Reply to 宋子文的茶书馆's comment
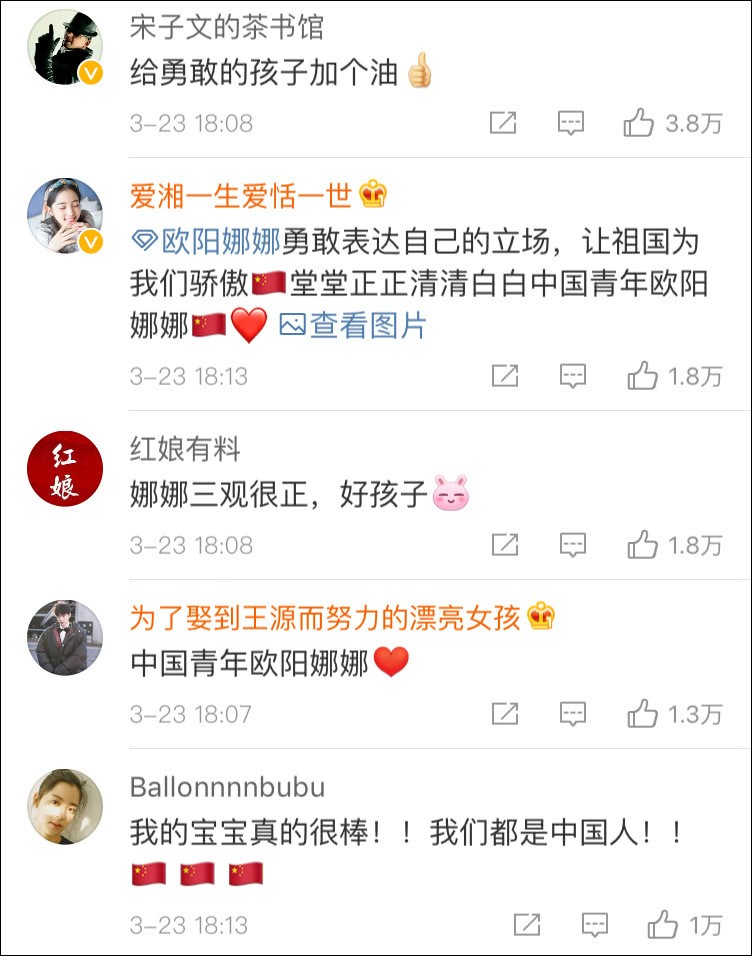 [x=570, y=123]
